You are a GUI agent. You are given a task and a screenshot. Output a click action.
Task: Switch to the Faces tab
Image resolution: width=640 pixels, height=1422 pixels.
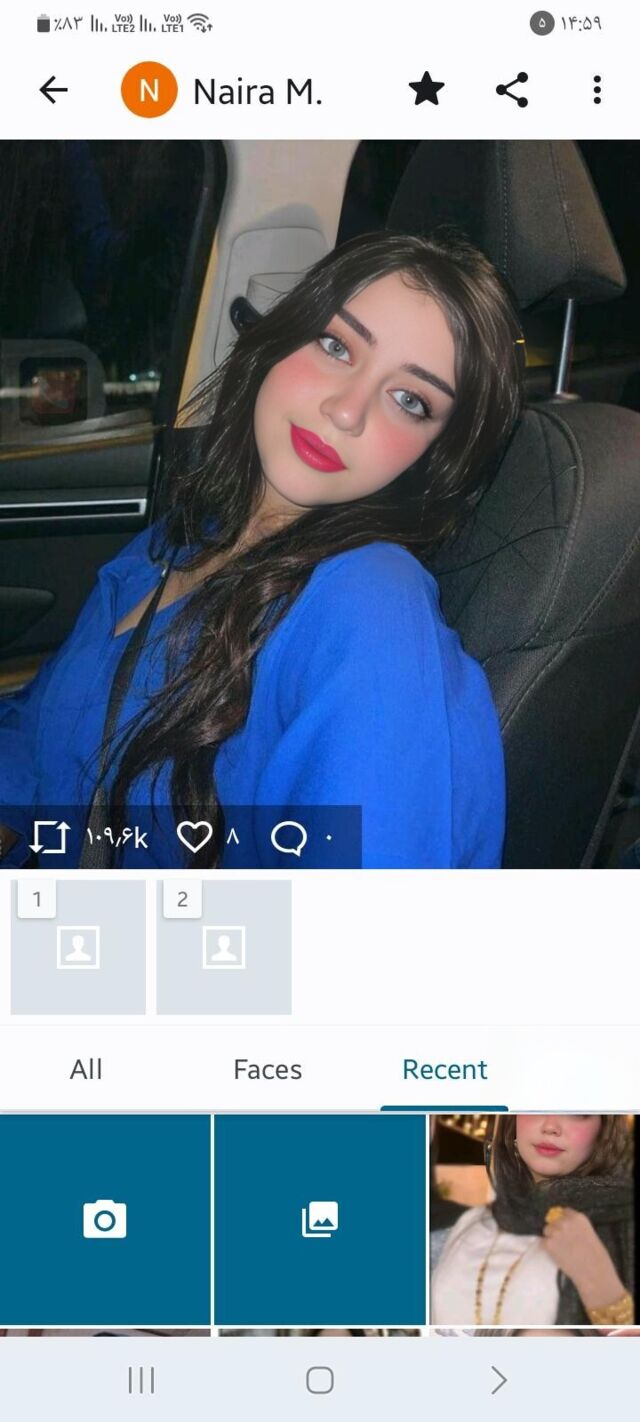point(267,1069)
